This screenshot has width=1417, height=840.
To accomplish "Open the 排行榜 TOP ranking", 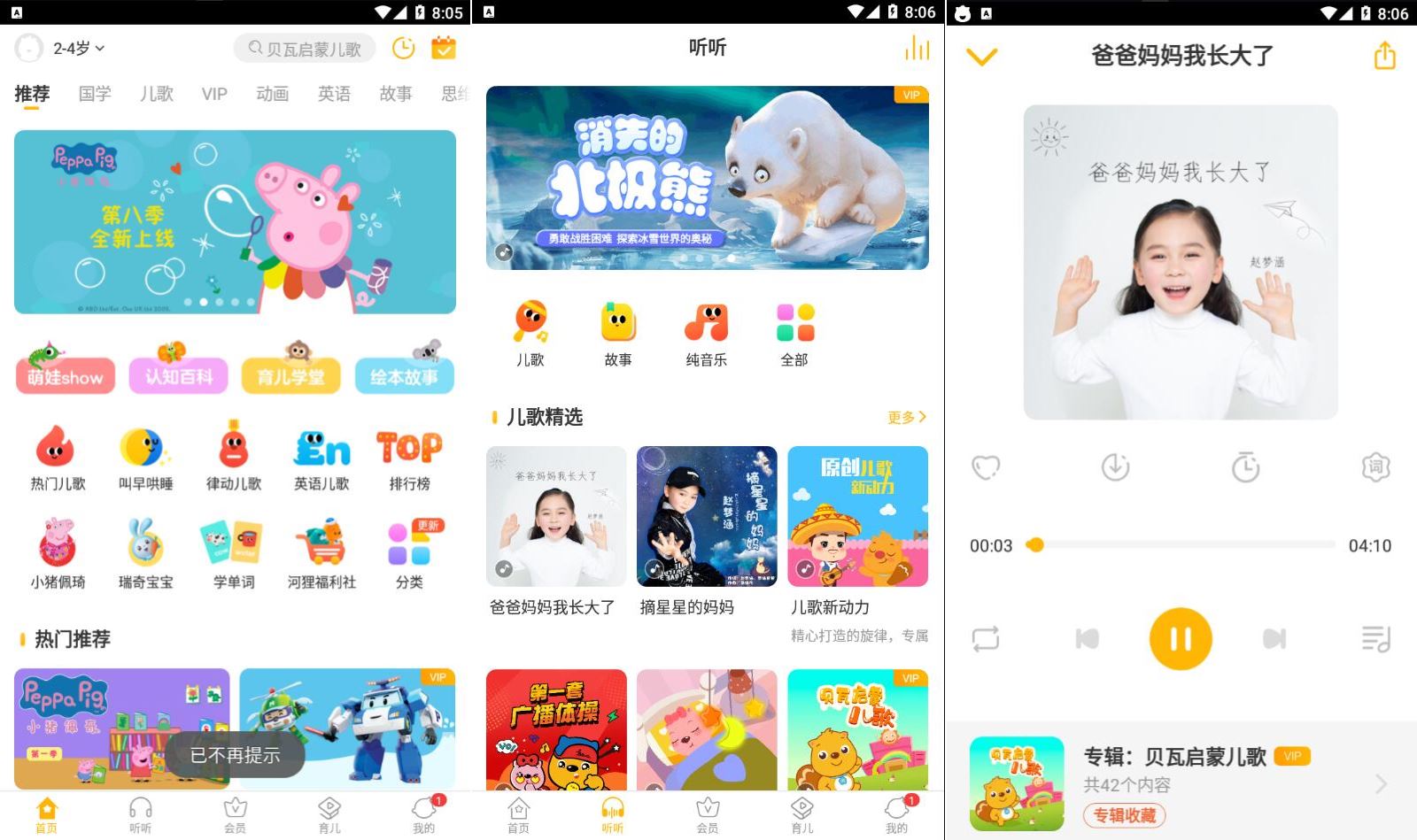I will (409, 458).
